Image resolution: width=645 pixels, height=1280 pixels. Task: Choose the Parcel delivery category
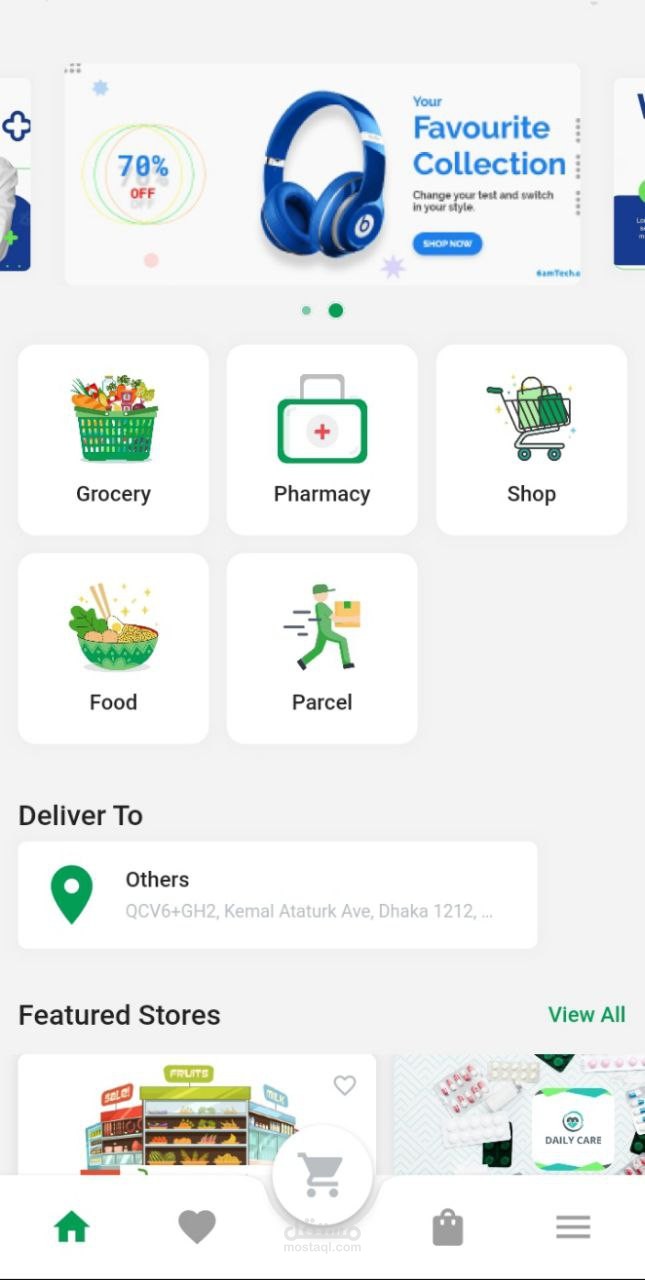pos(322,648)
